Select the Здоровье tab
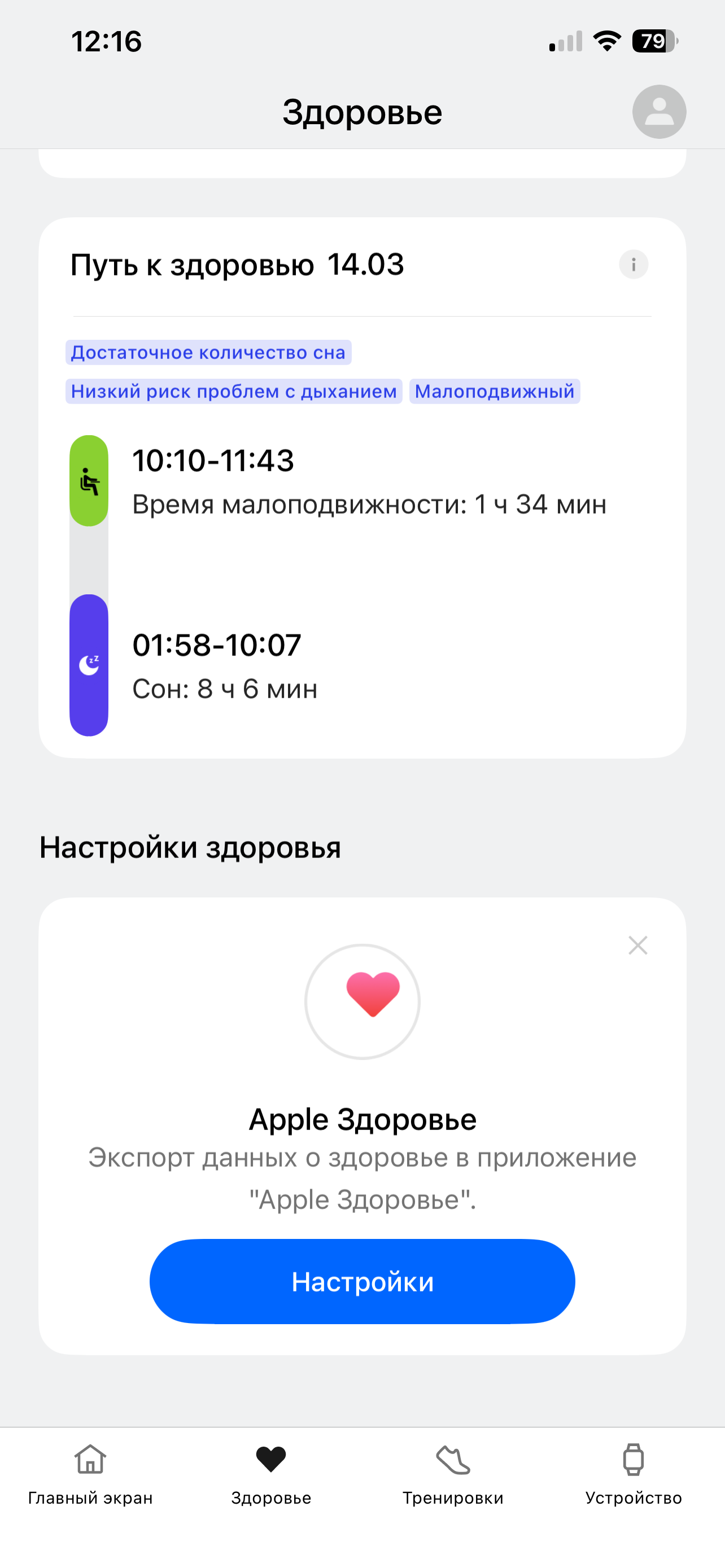 [x=271, y=1473]
